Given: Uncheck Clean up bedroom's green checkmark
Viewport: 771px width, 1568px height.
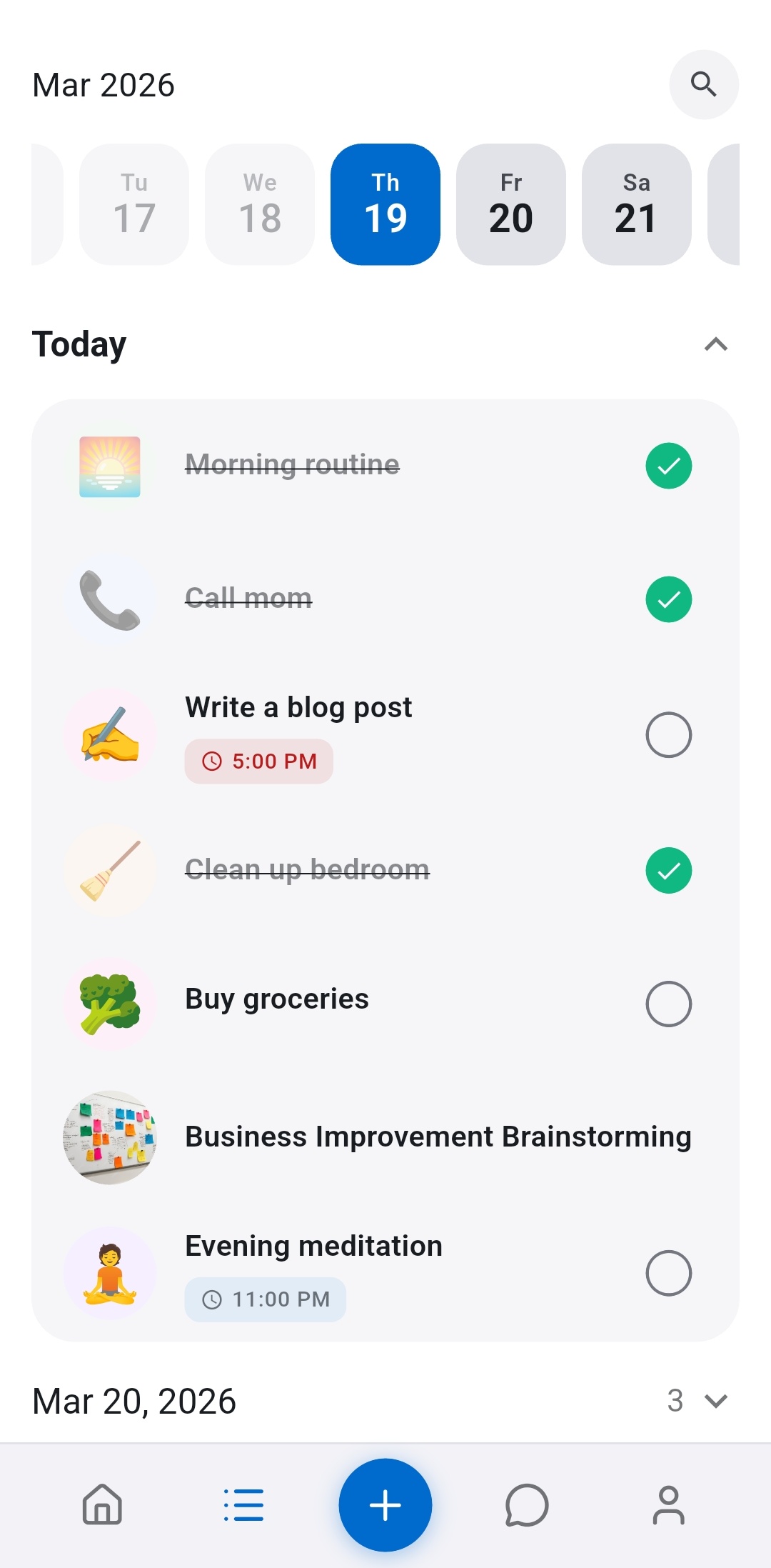Looking at the screenshot, I should pos(668,869).
